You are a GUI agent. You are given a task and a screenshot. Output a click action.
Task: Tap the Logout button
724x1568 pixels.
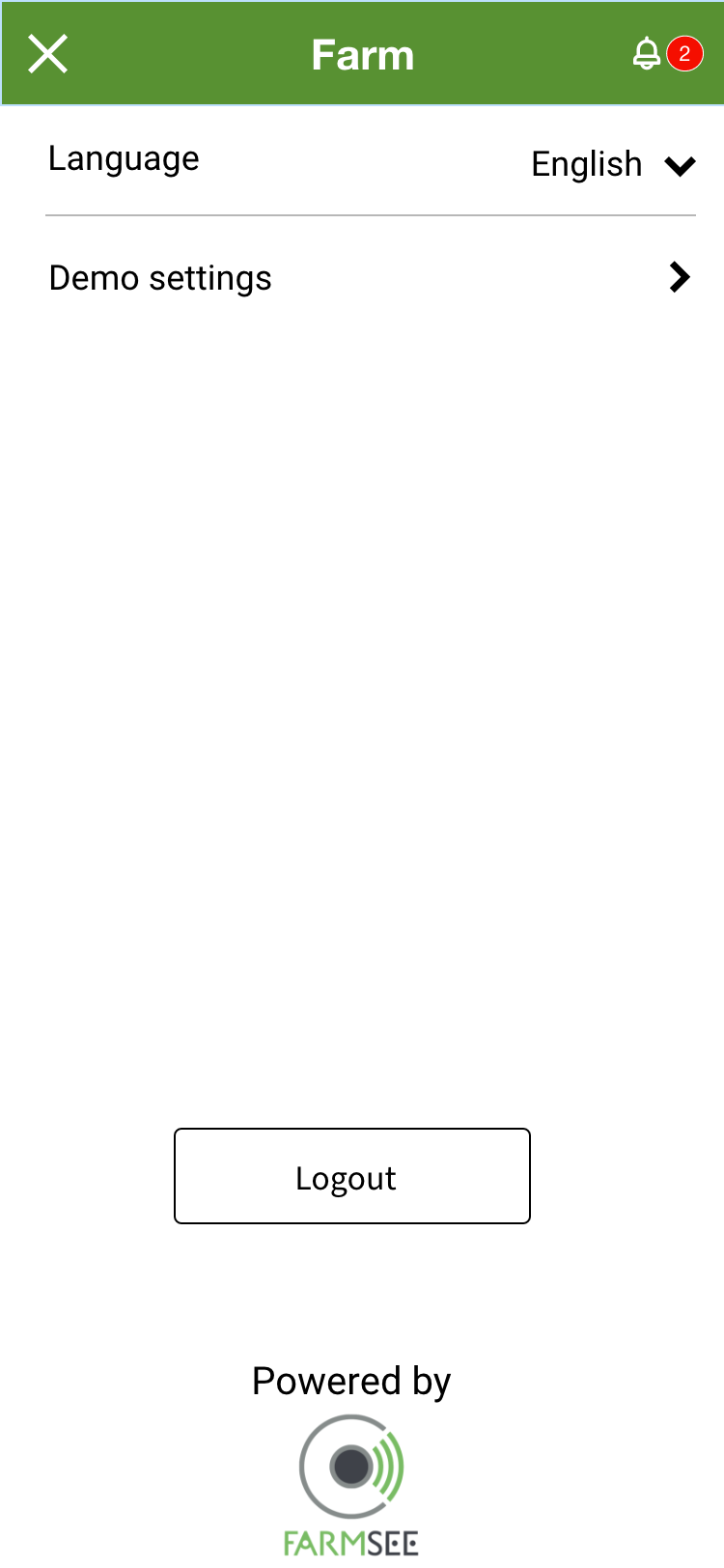coord(352,1176)
